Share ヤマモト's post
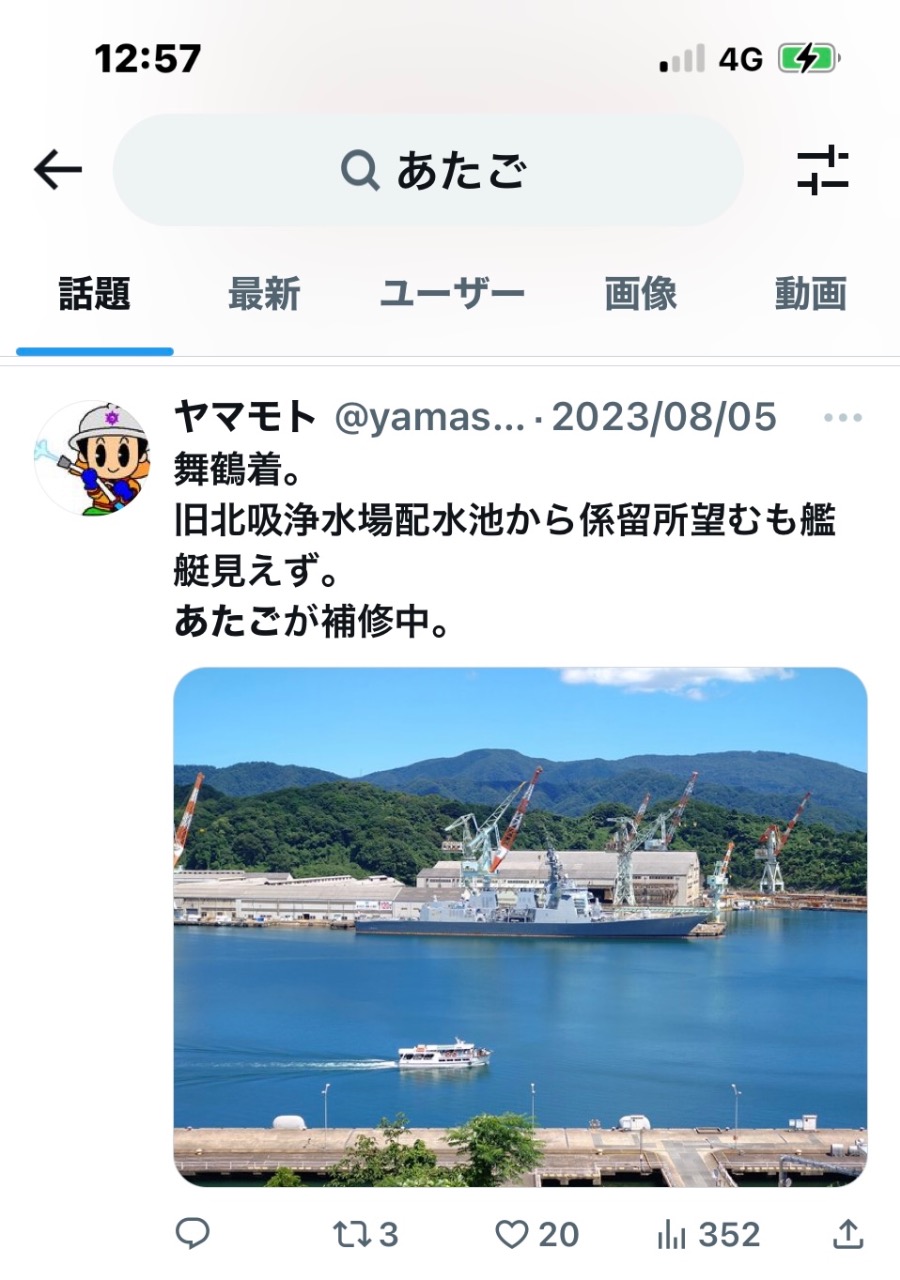Screen dimensions: 900x1280 (x=847, y=1235)
